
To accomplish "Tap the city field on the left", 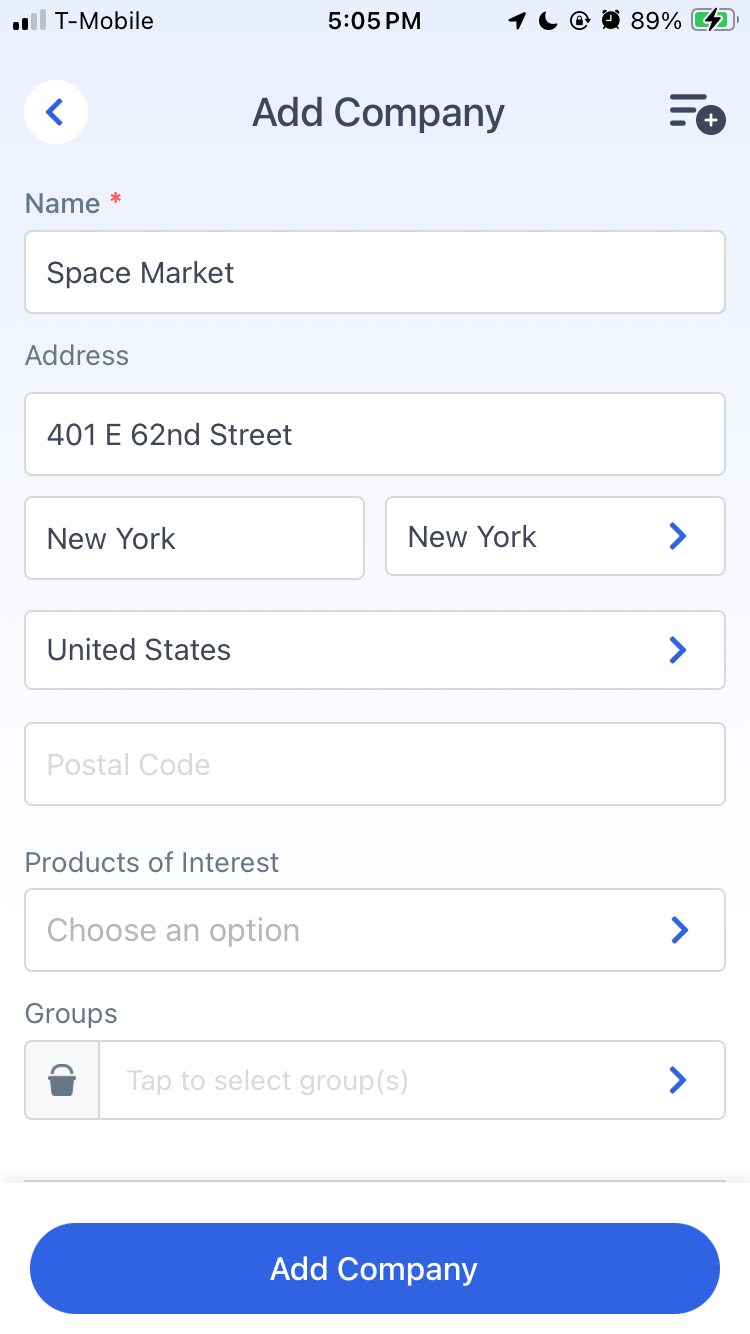I will pyautogui.click(x=194, y=538).
